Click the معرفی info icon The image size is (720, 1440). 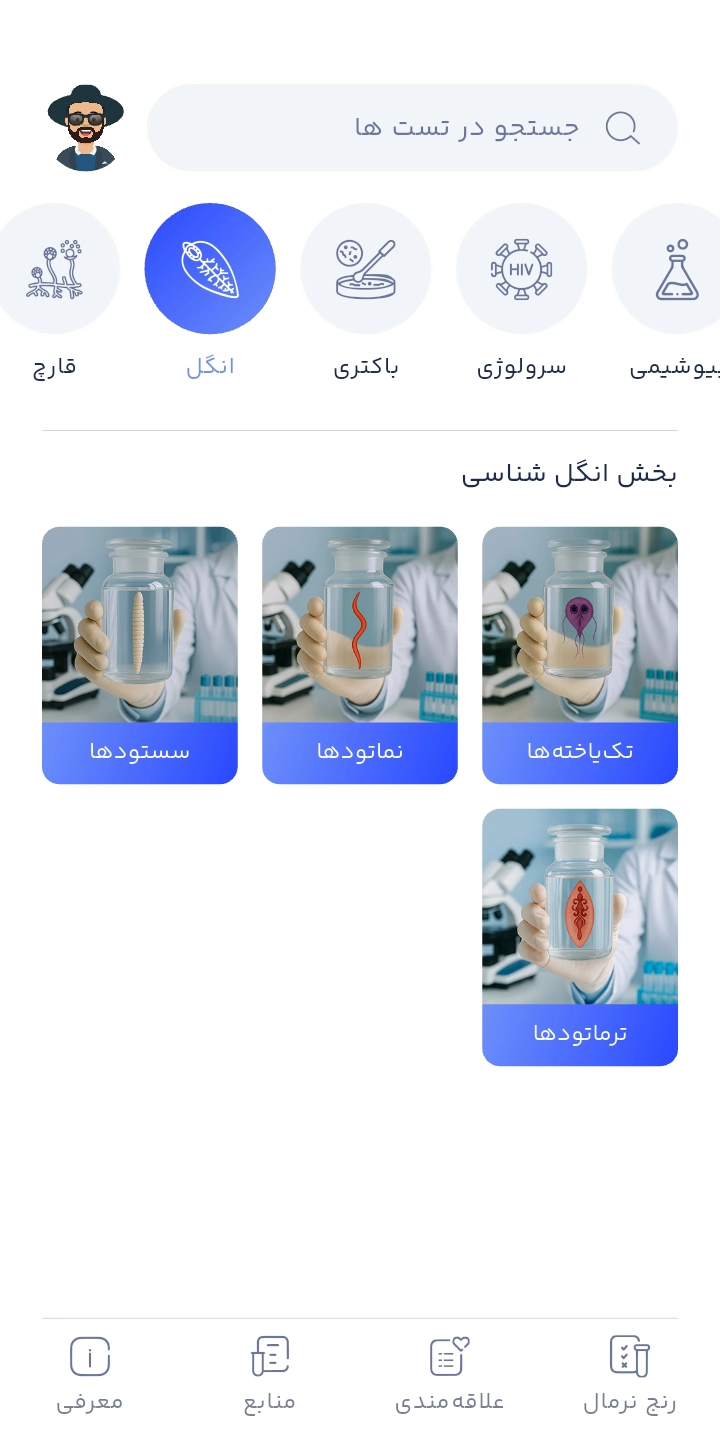[89, 1357]
